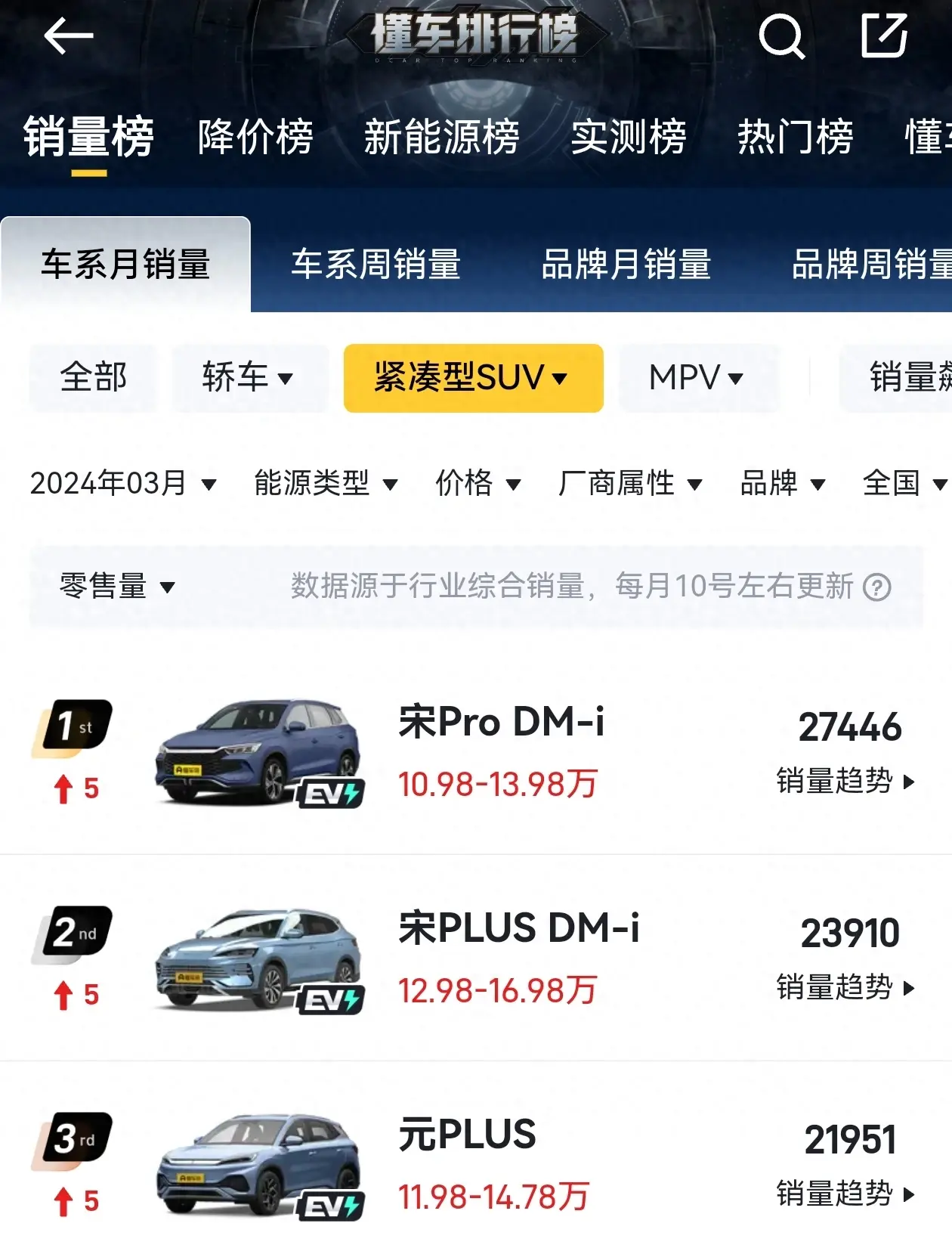Open the 热门榜 tab
The height and width of the screenshot is (1248, 952).
click(x=795, y=138)
